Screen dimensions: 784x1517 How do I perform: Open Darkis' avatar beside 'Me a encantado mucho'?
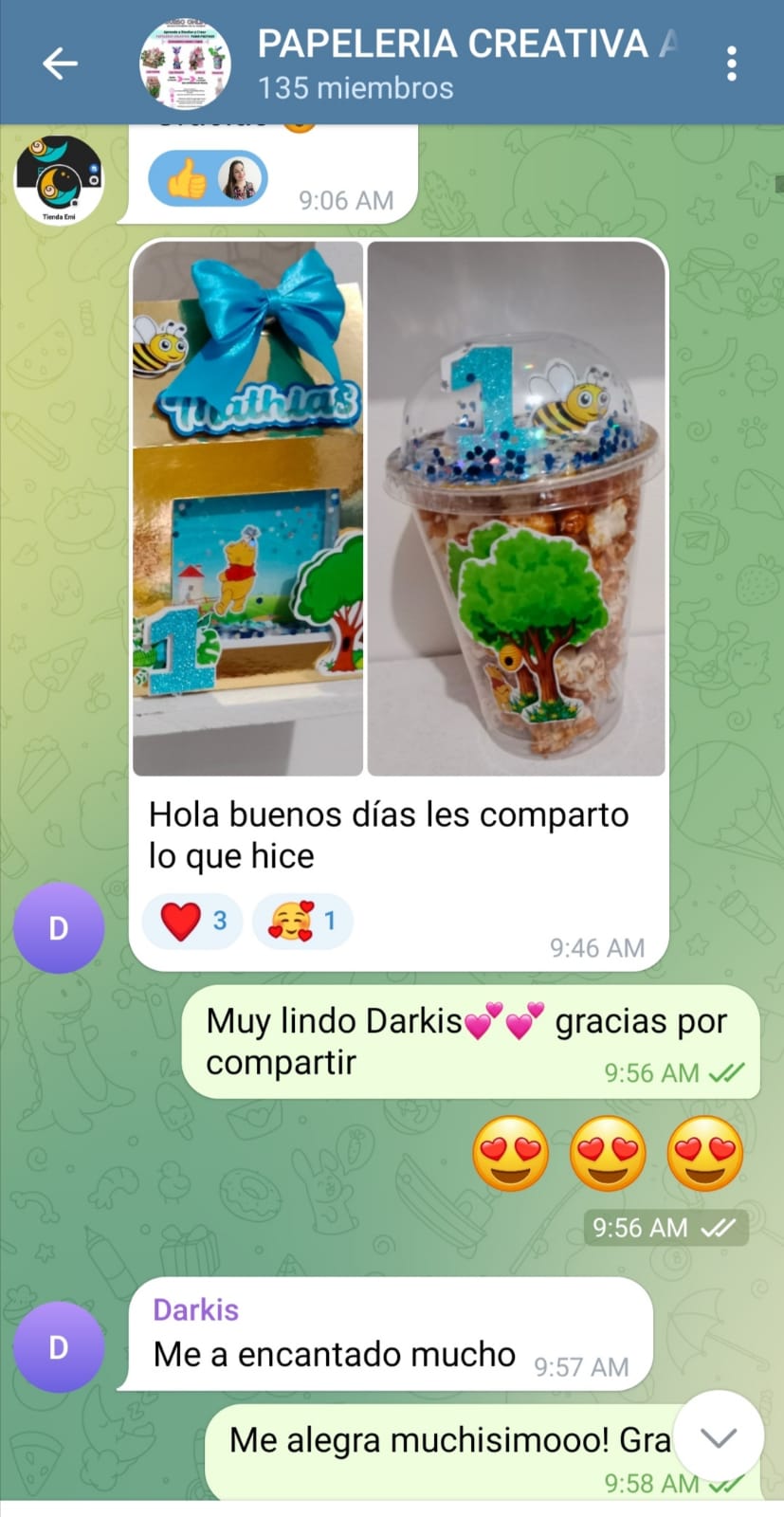[x=59, y=1346]
